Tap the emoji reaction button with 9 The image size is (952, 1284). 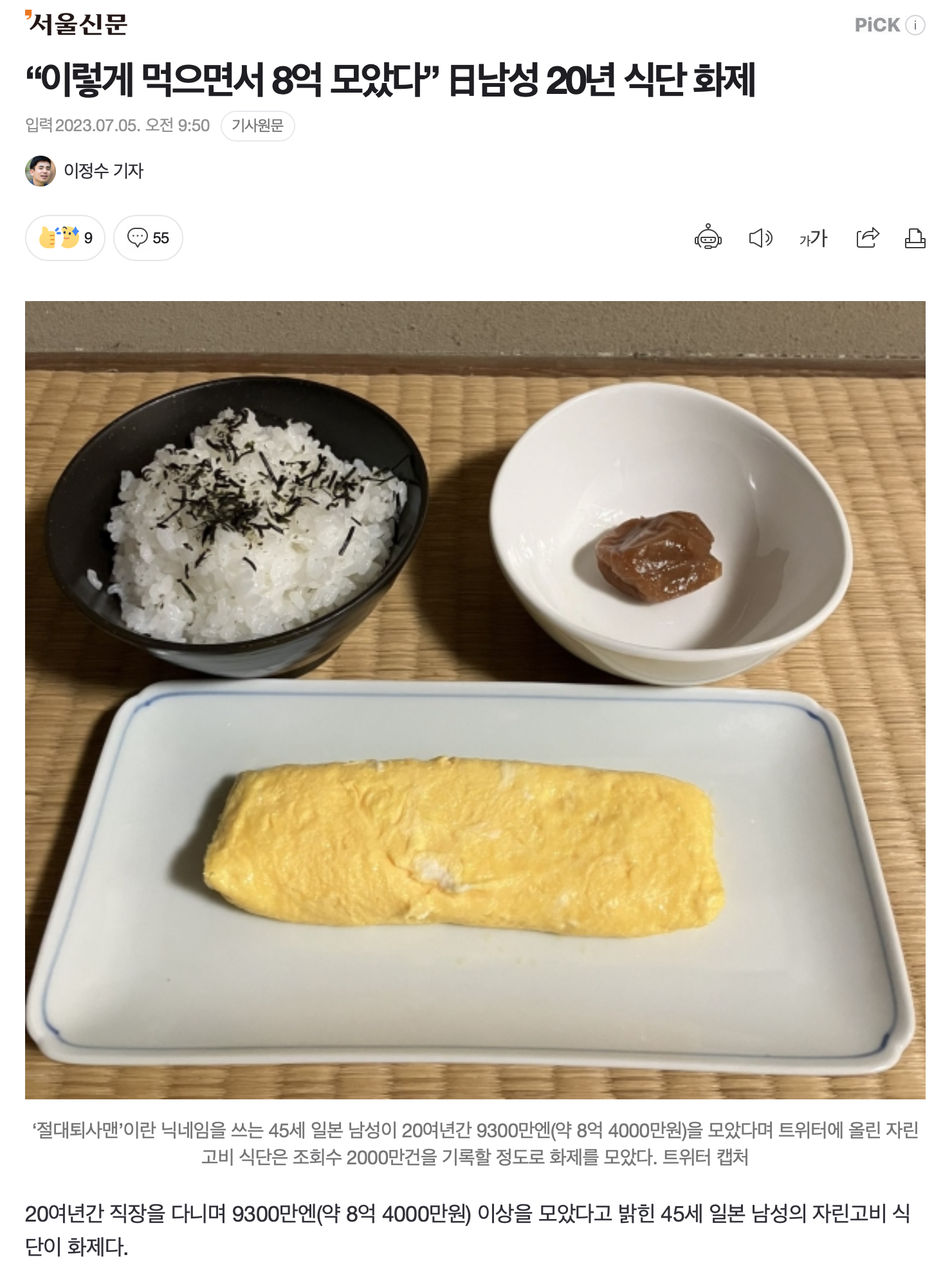click(65, 238)
